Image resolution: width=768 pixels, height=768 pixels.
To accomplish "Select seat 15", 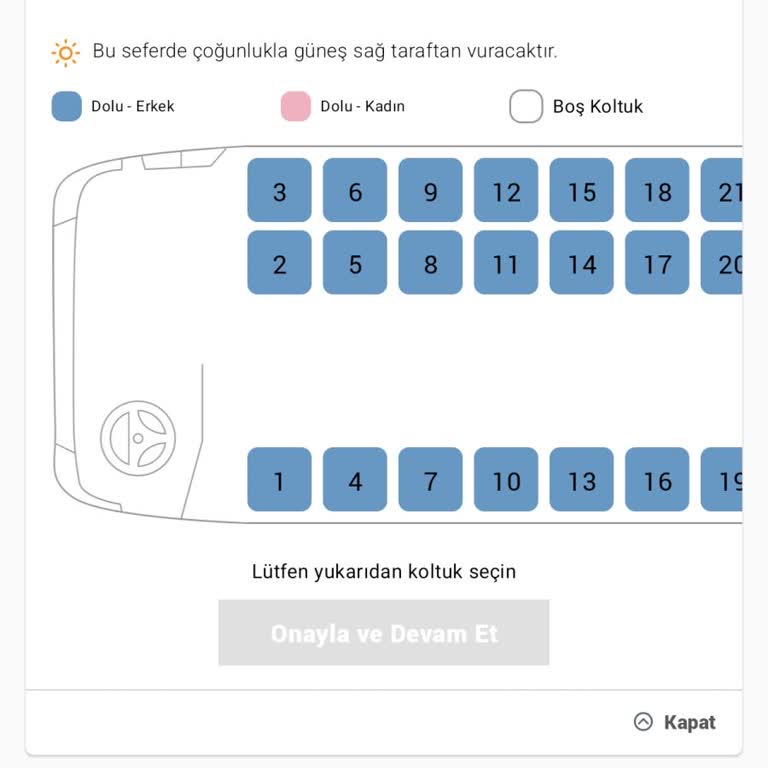I will click(x=581, y=190).
